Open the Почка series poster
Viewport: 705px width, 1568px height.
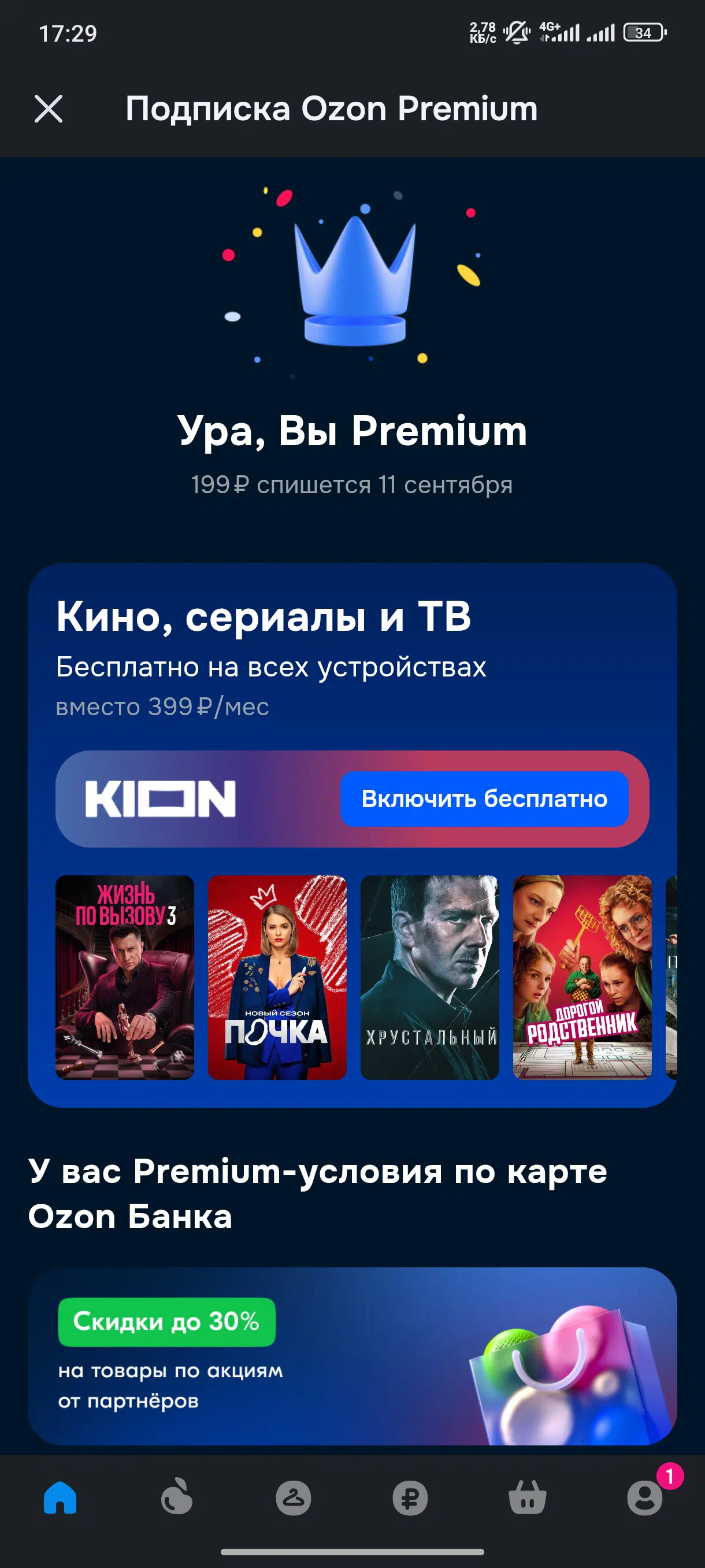[x=277, y=977]
